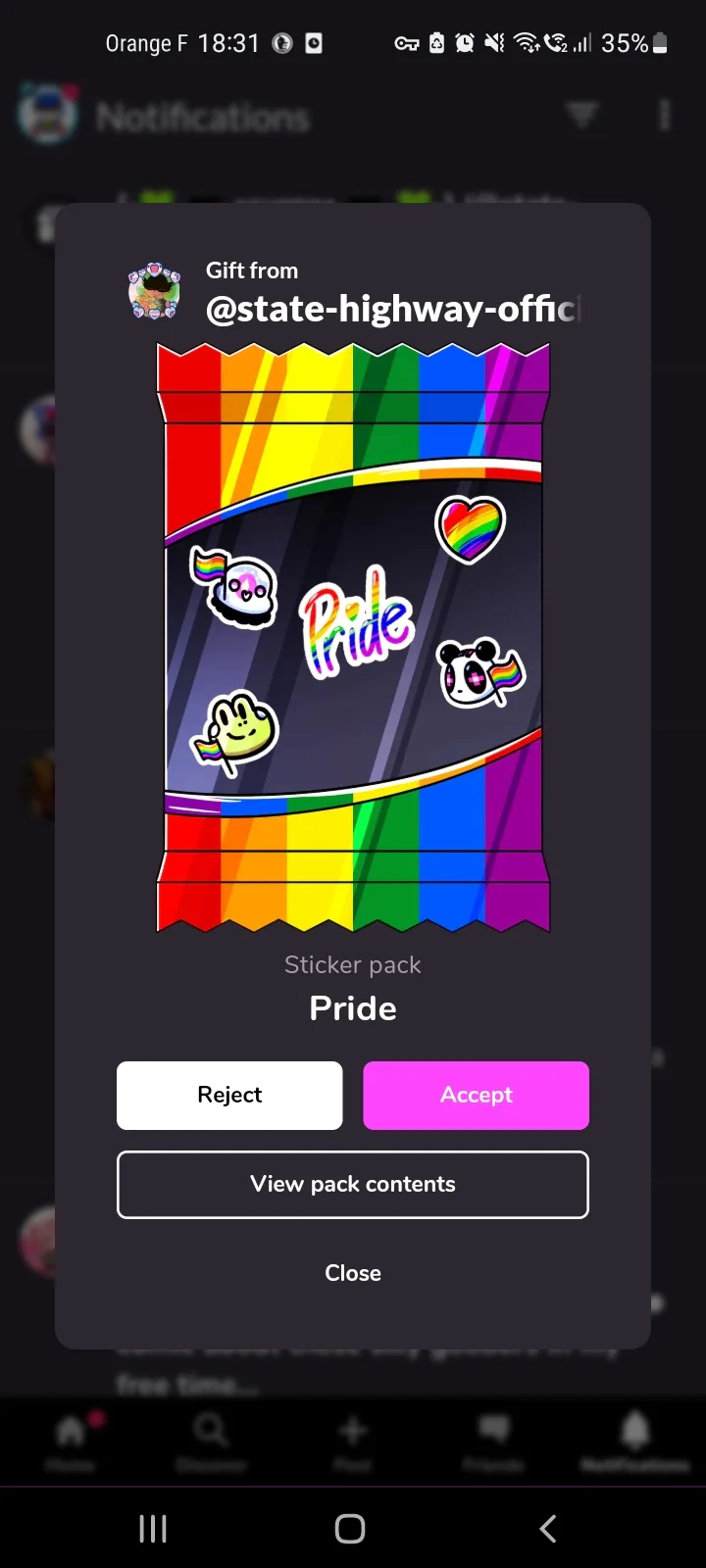This screenshot has height=1568, width=706.
Task: Go to the system home screen
Action: 350,1529
